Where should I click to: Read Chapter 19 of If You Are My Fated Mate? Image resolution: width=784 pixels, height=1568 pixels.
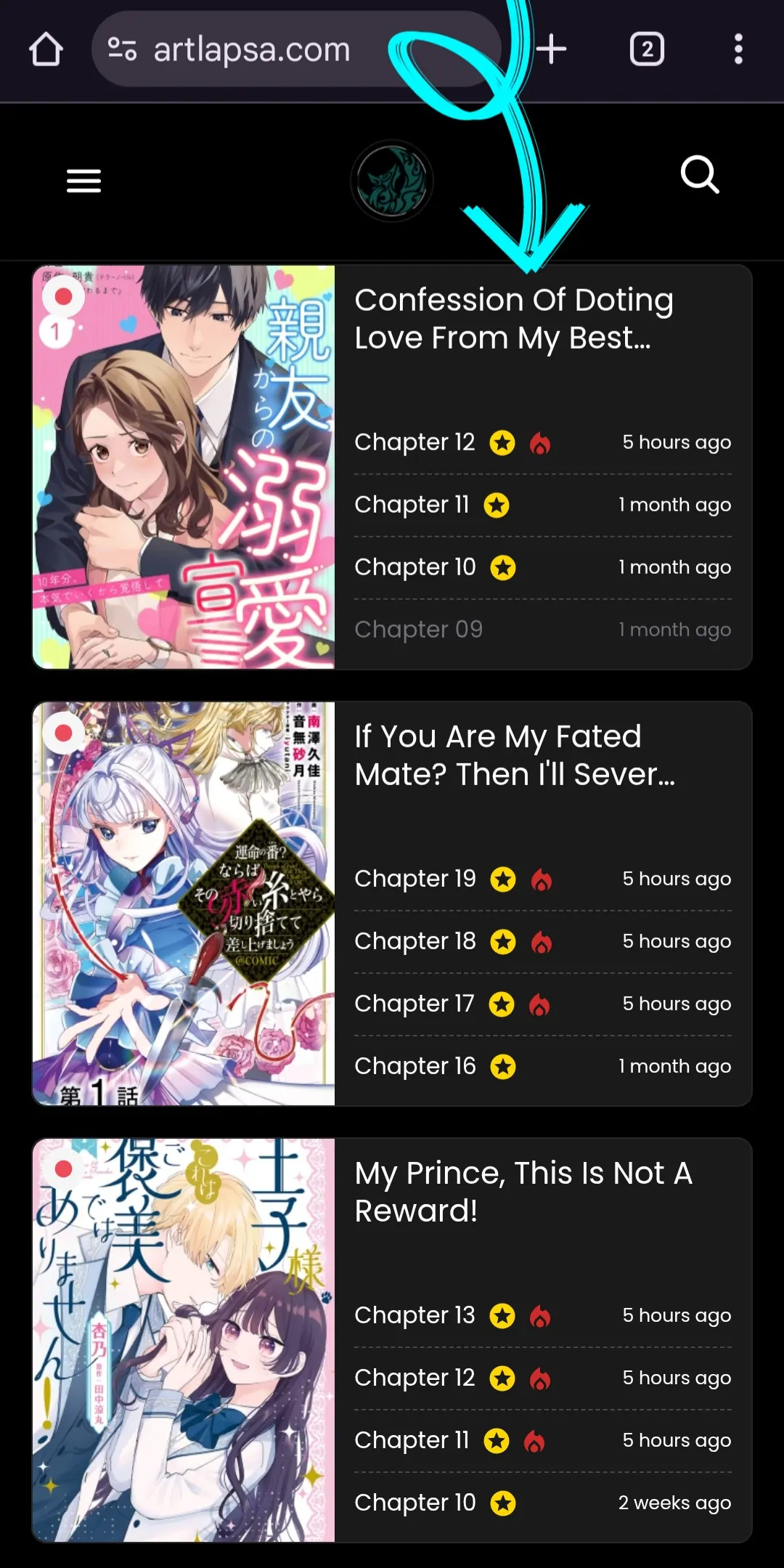[415, 879]
